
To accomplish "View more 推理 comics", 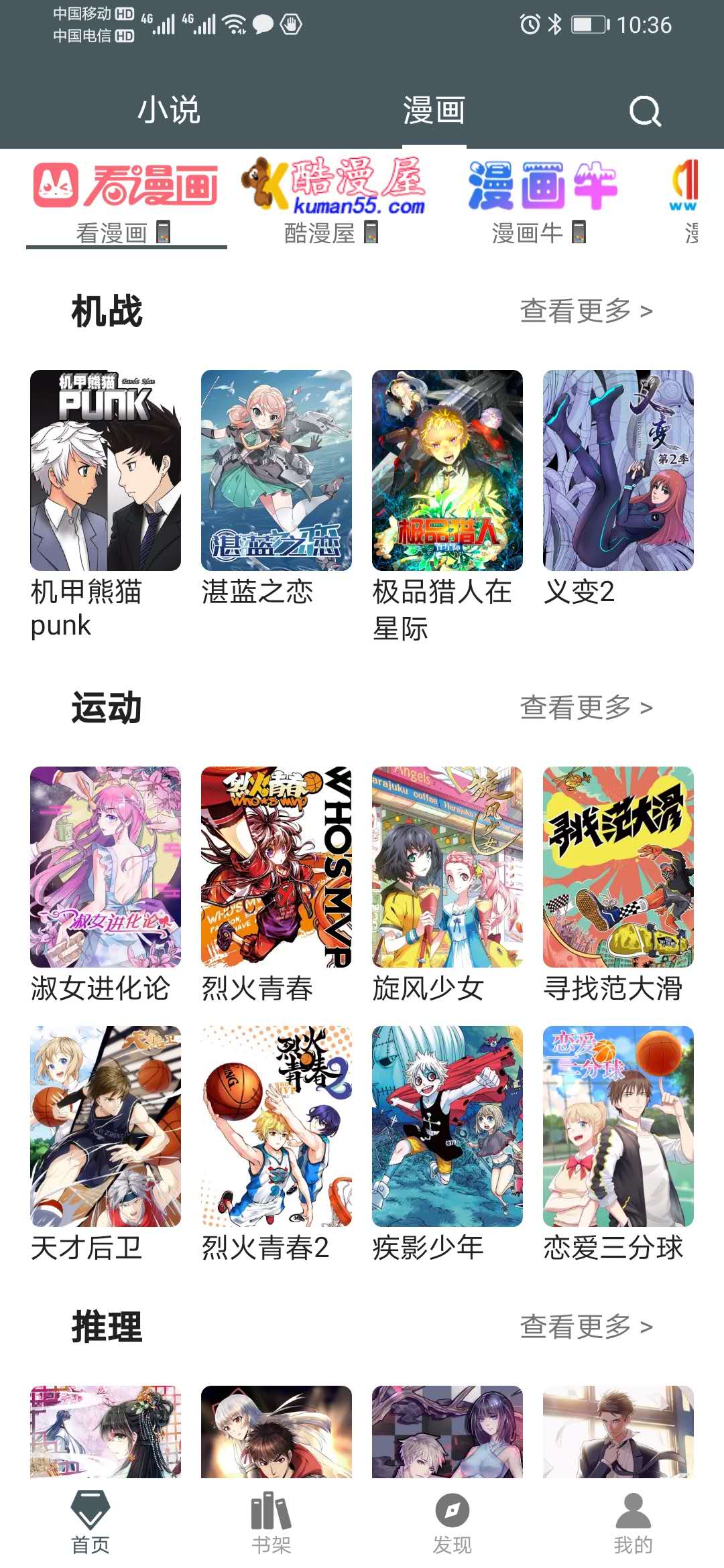I will [x=585, y=1327].
